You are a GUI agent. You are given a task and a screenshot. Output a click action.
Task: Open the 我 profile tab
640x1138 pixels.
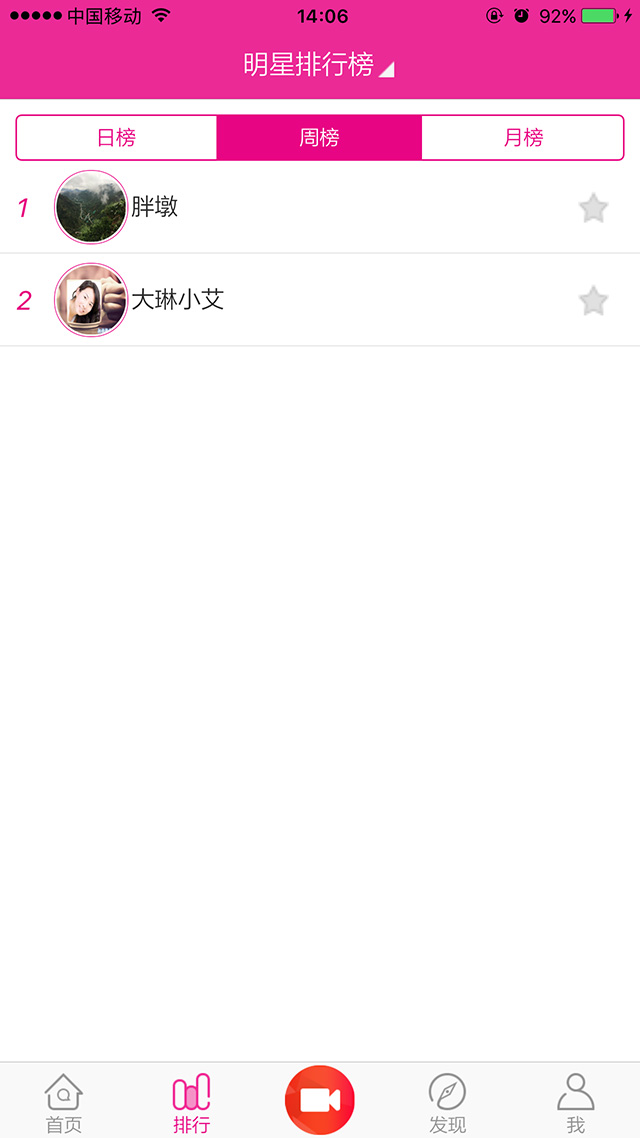tap(575, 1102)
